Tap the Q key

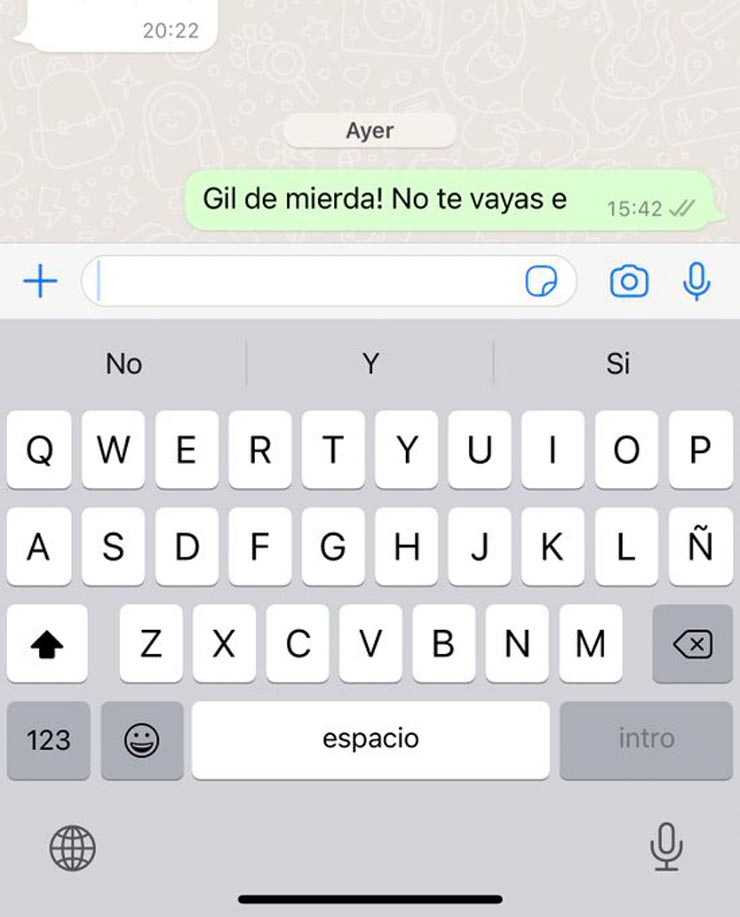pyautogui.click(x=39, y=450)
